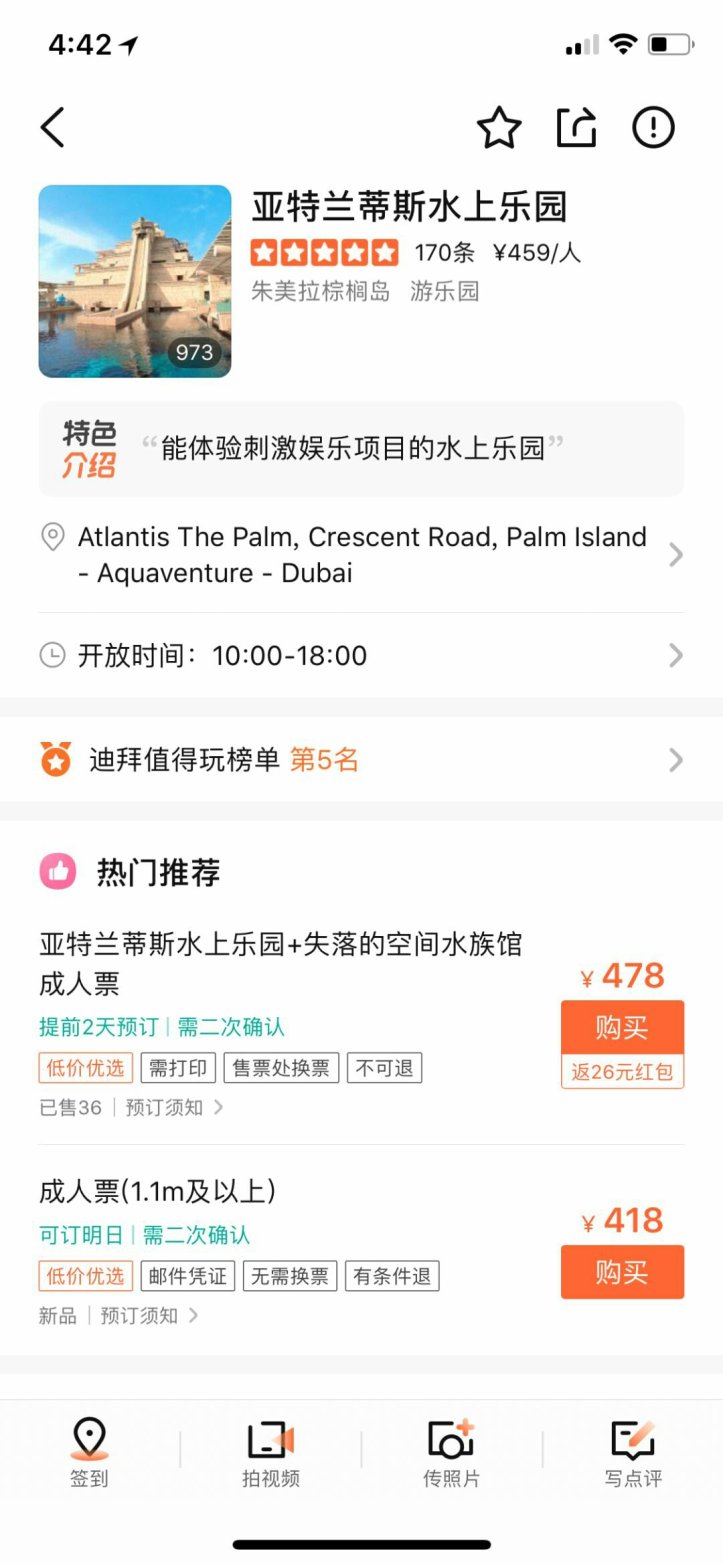View opening hours 10:00-18:00 details

click(361, 656)
